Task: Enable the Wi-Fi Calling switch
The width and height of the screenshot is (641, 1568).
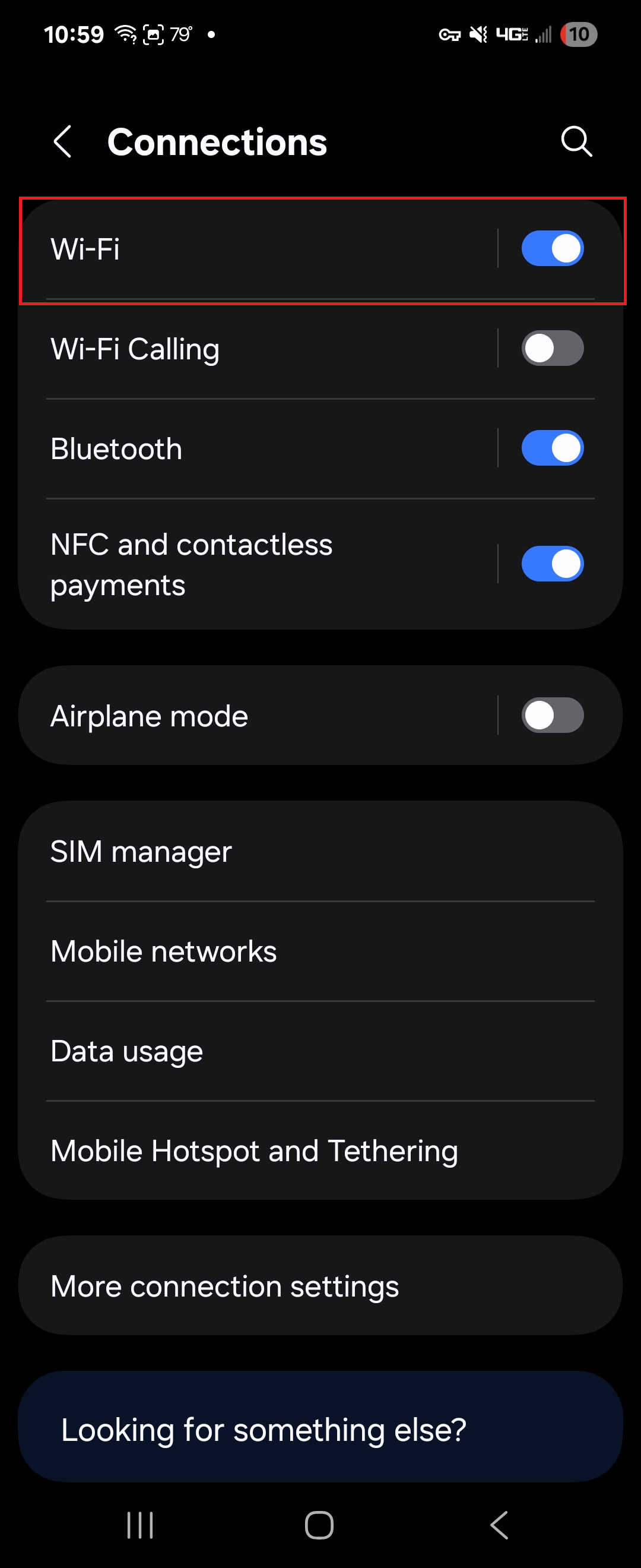Action: (x=552, y=348)
